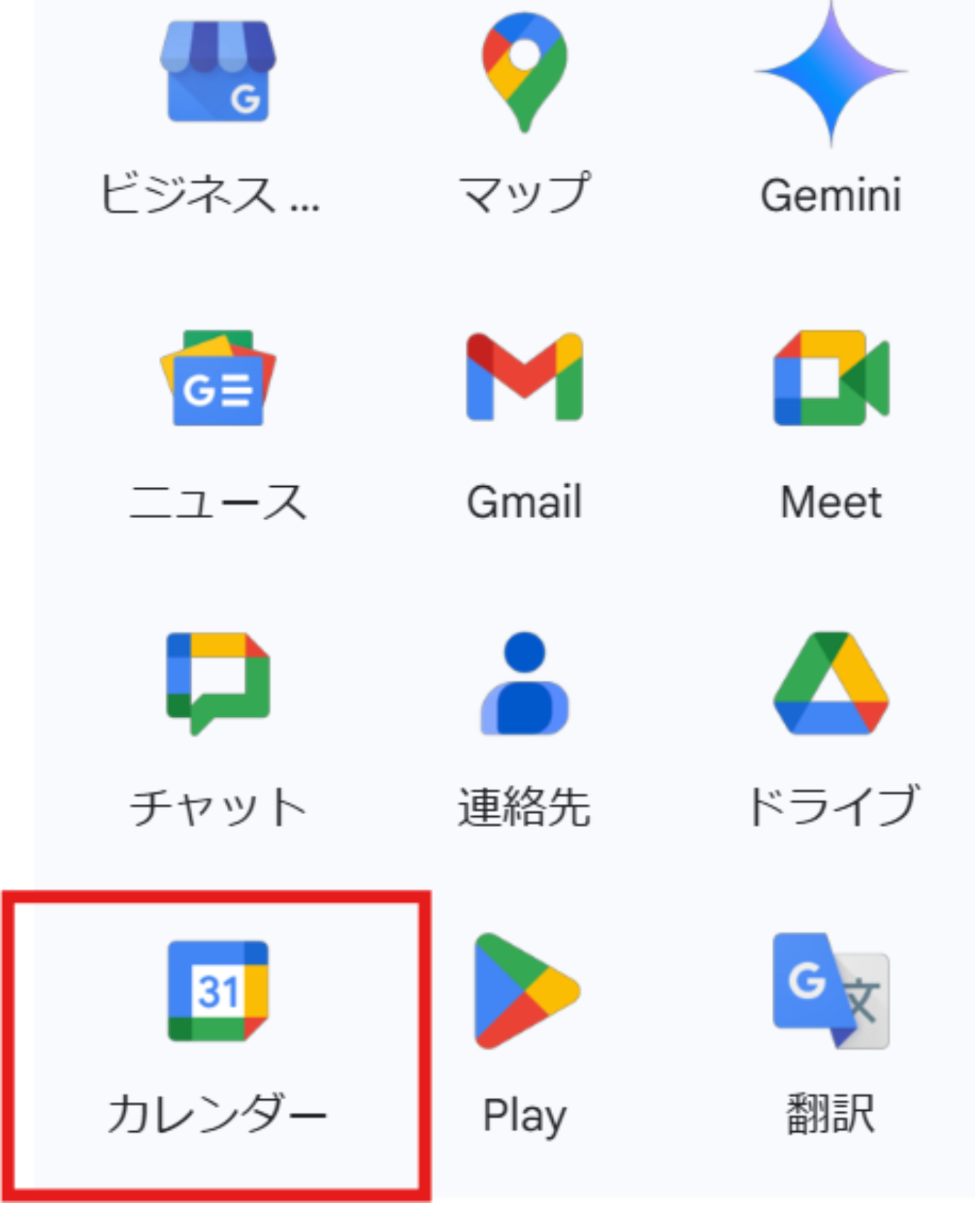Open the Gemini app
975x1232 pixels.
(x=831, y=73)
